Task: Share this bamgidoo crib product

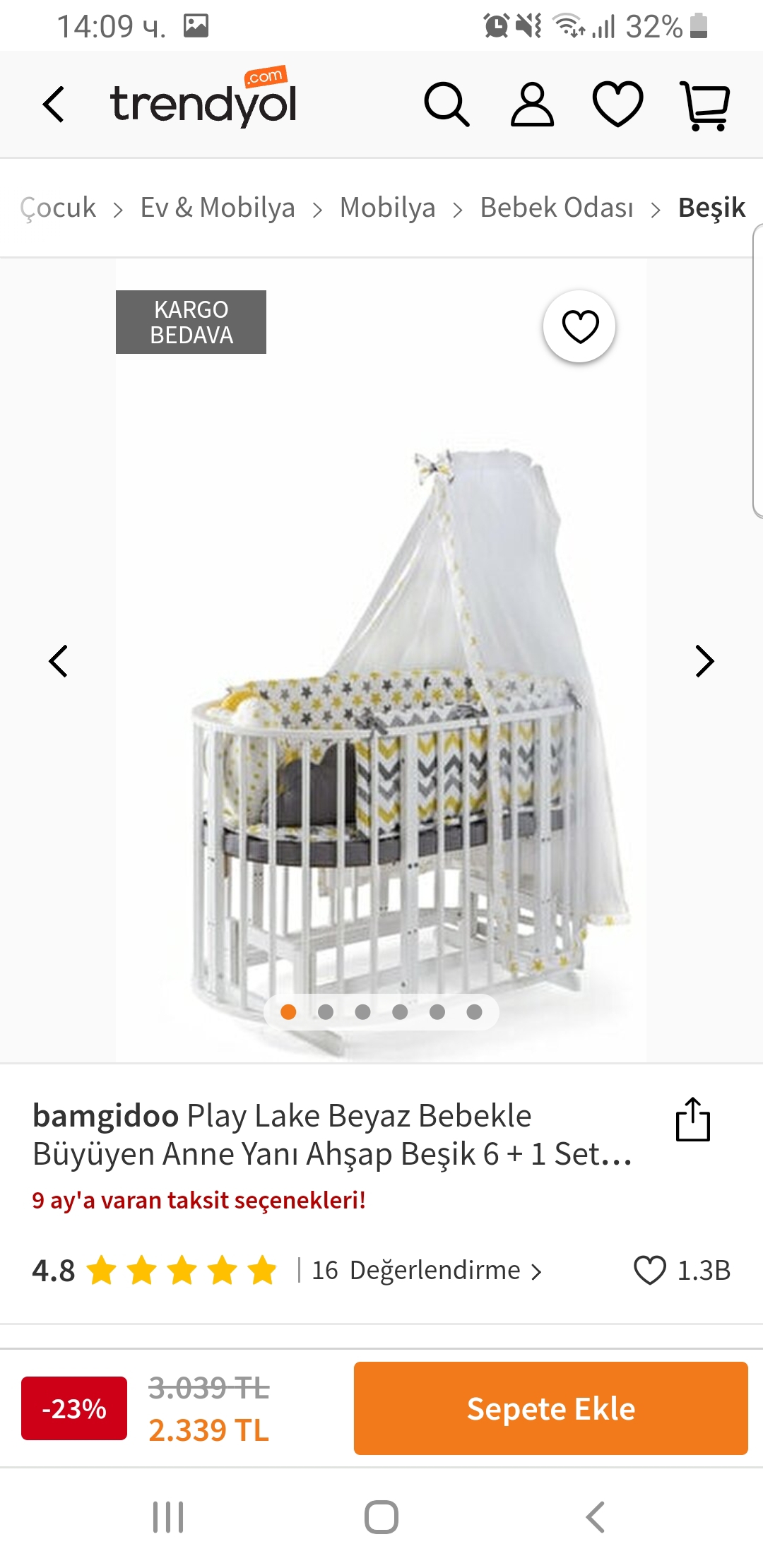Action: (x=692, y=1119)
